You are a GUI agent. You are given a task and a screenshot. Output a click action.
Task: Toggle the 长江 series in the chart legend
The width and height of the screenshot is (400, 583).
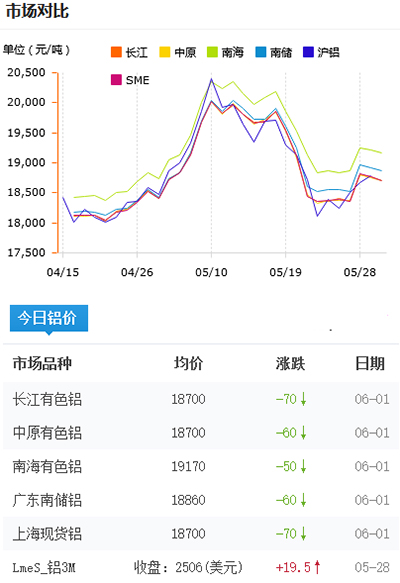pos(129,52)
